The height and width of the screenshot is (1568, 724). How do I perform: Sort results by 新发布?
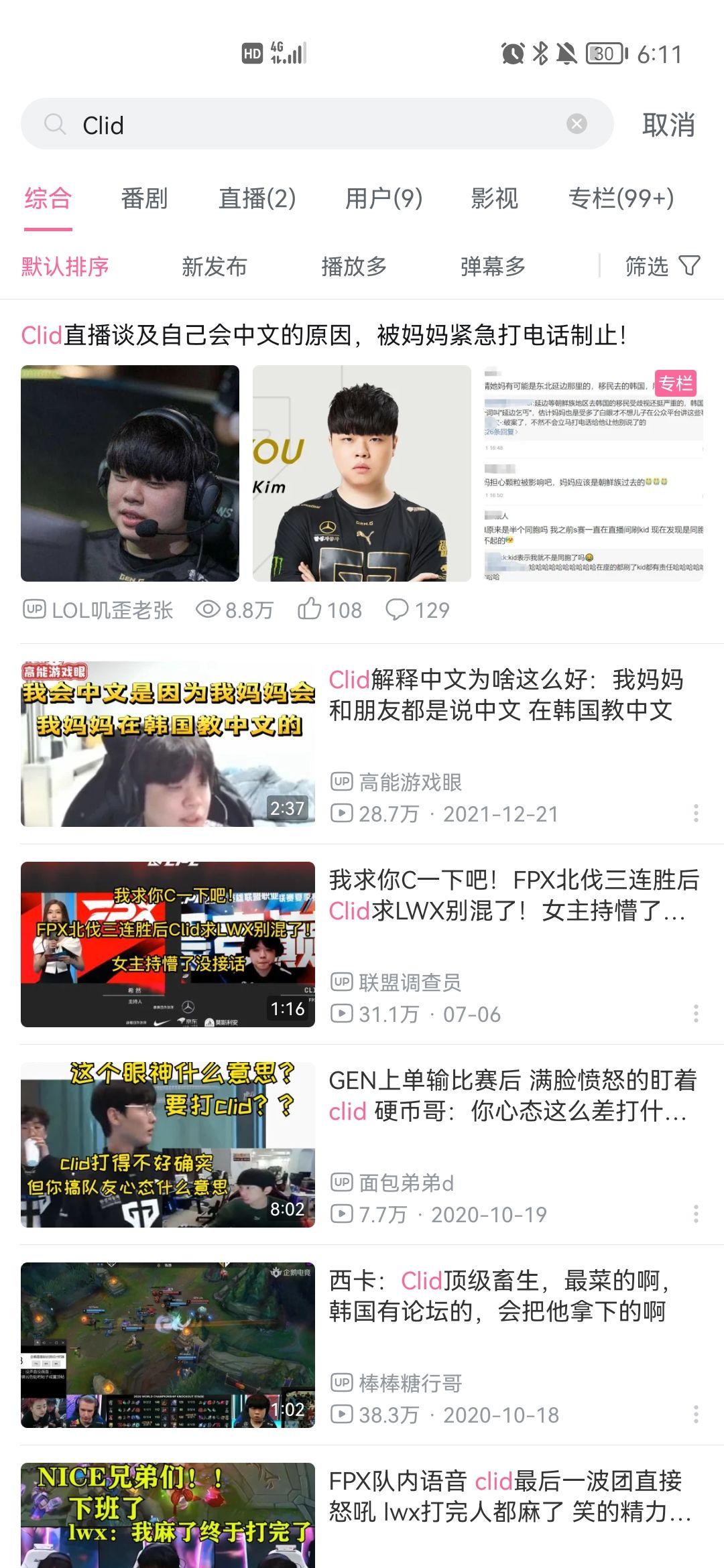(x=215, y=266)
